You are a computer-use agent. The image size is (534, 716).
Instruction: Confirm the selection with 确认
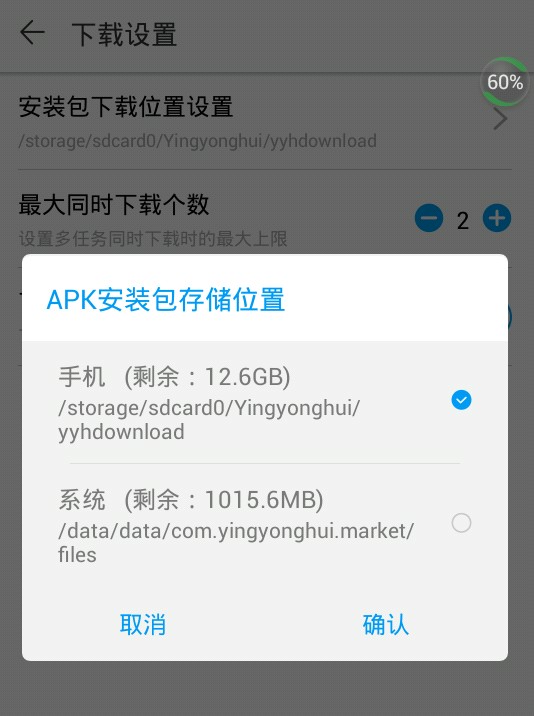[386, 624]
